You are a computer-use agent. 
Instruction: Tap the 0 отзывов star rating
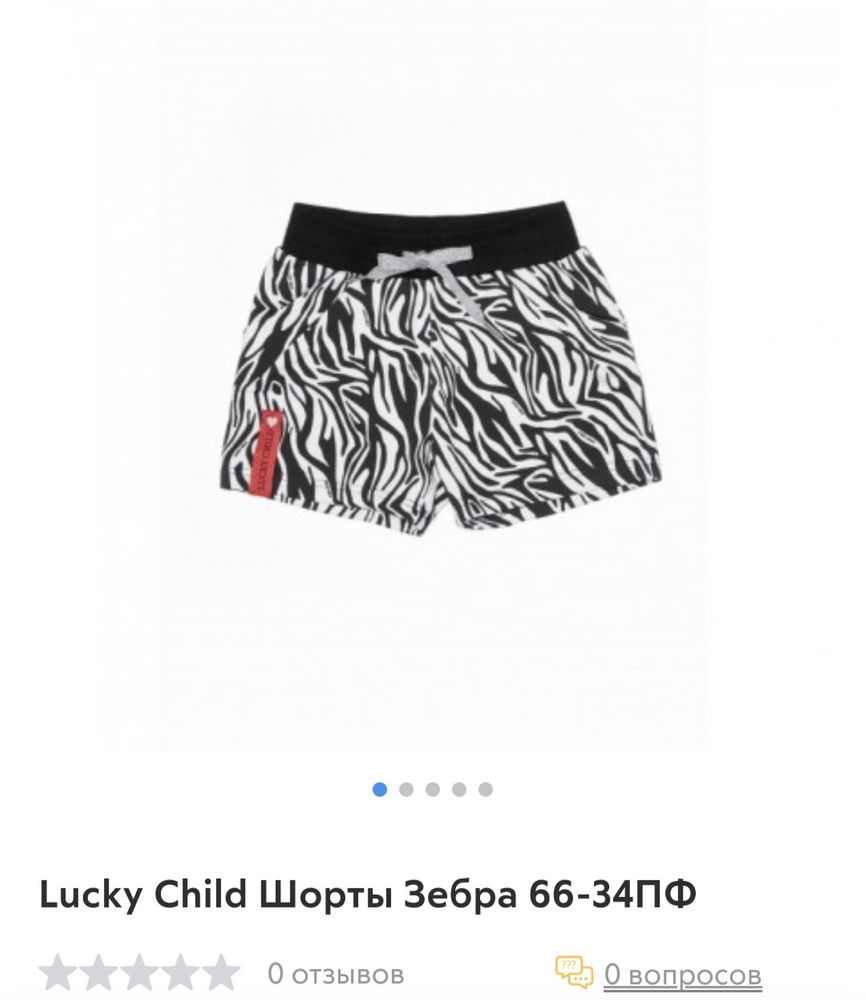tap(140, 973)
